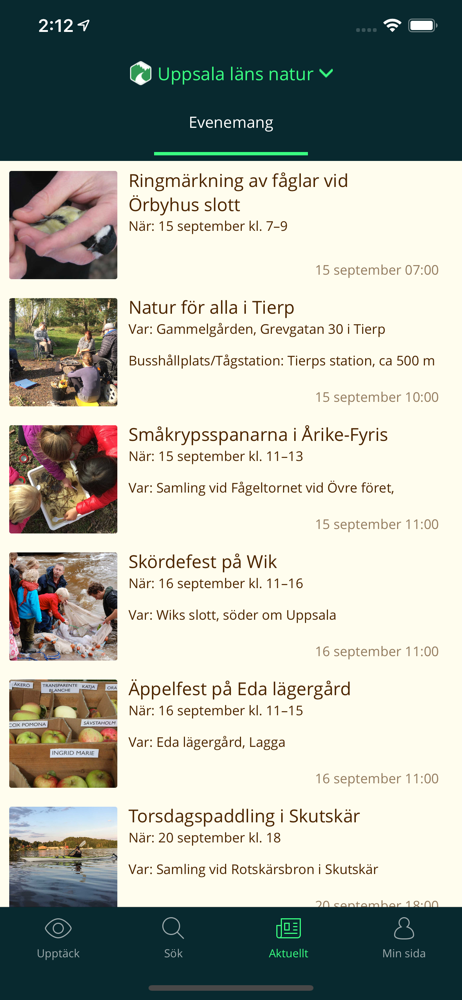This screenshot has height=1000, width=462.
Task: Open Ringmärkning av fåglar vid Örbyhus slott event
Action: tap(231, 225)
